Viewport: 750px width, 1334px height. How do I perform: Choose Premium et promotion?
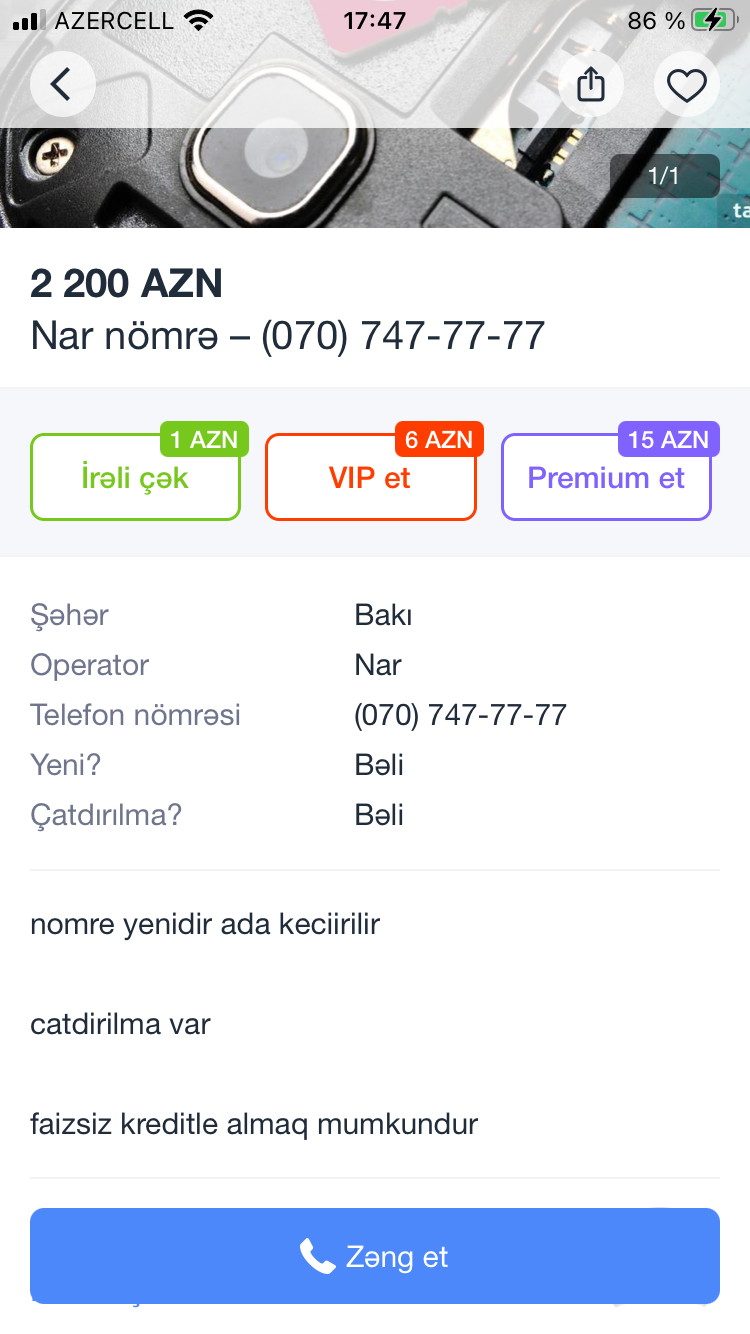coord(606,477)
